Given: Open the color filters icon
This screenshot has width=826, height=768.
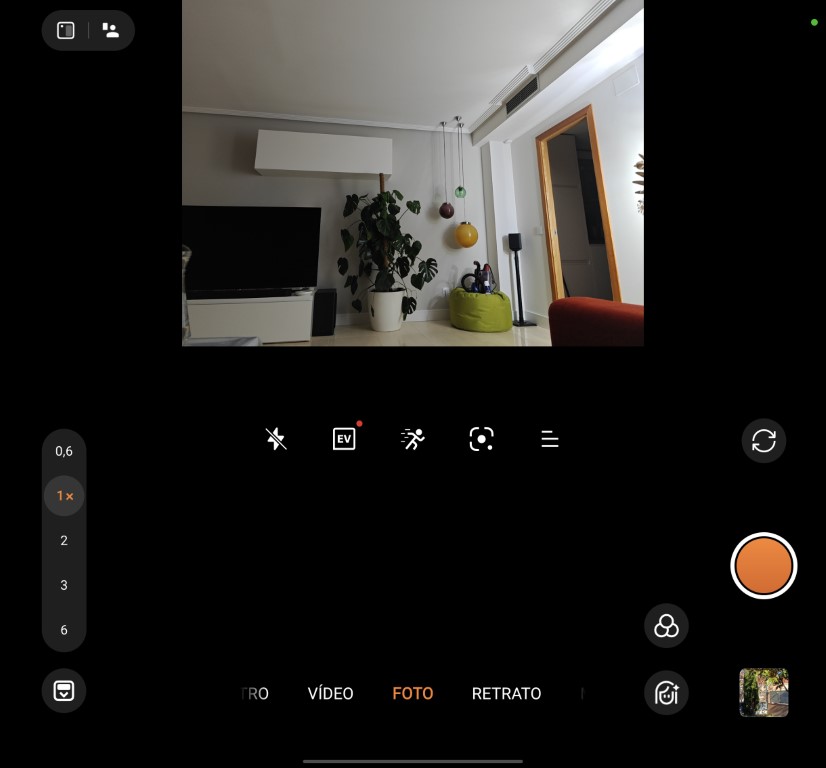Looking at the screenshot, I should point(666,627).
